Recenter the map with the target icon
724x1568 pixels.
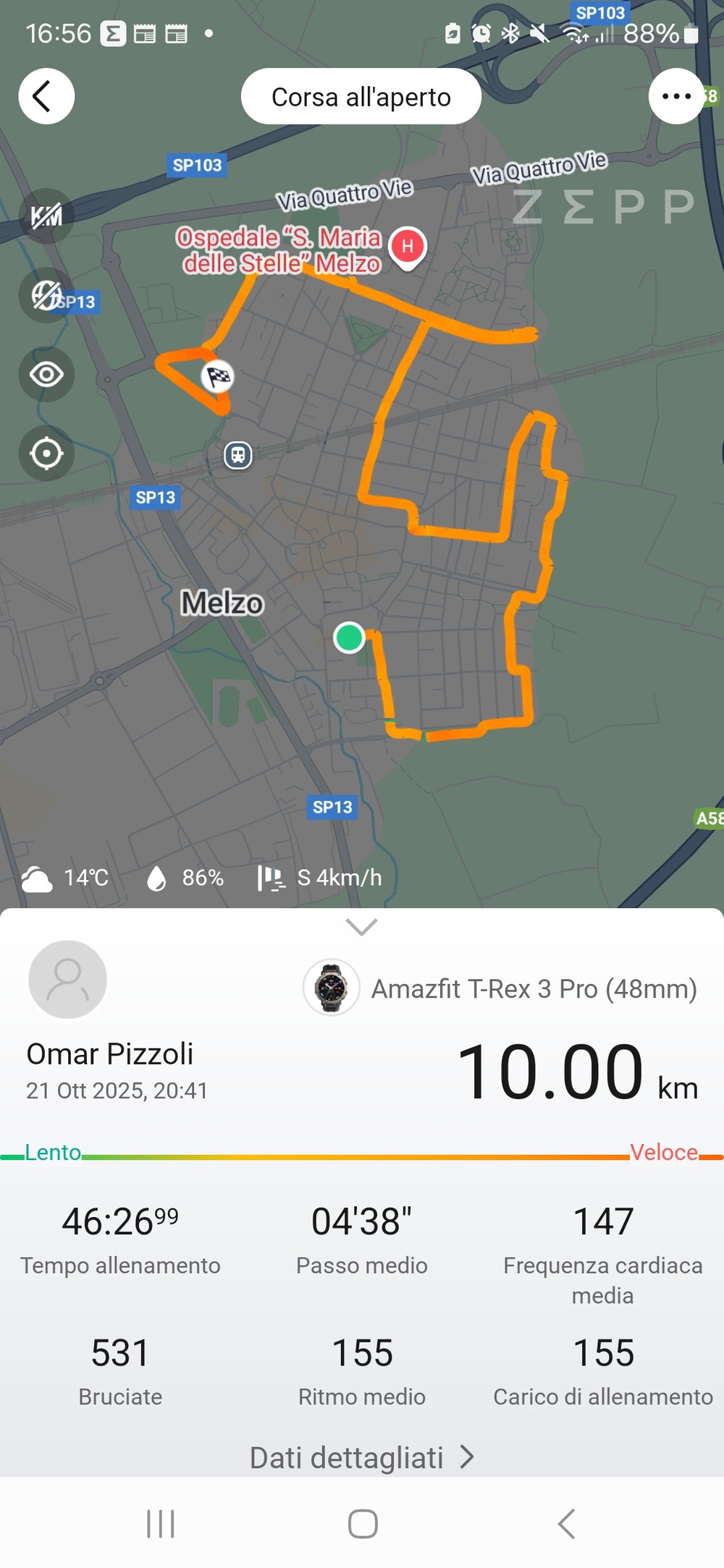(46, 454)
